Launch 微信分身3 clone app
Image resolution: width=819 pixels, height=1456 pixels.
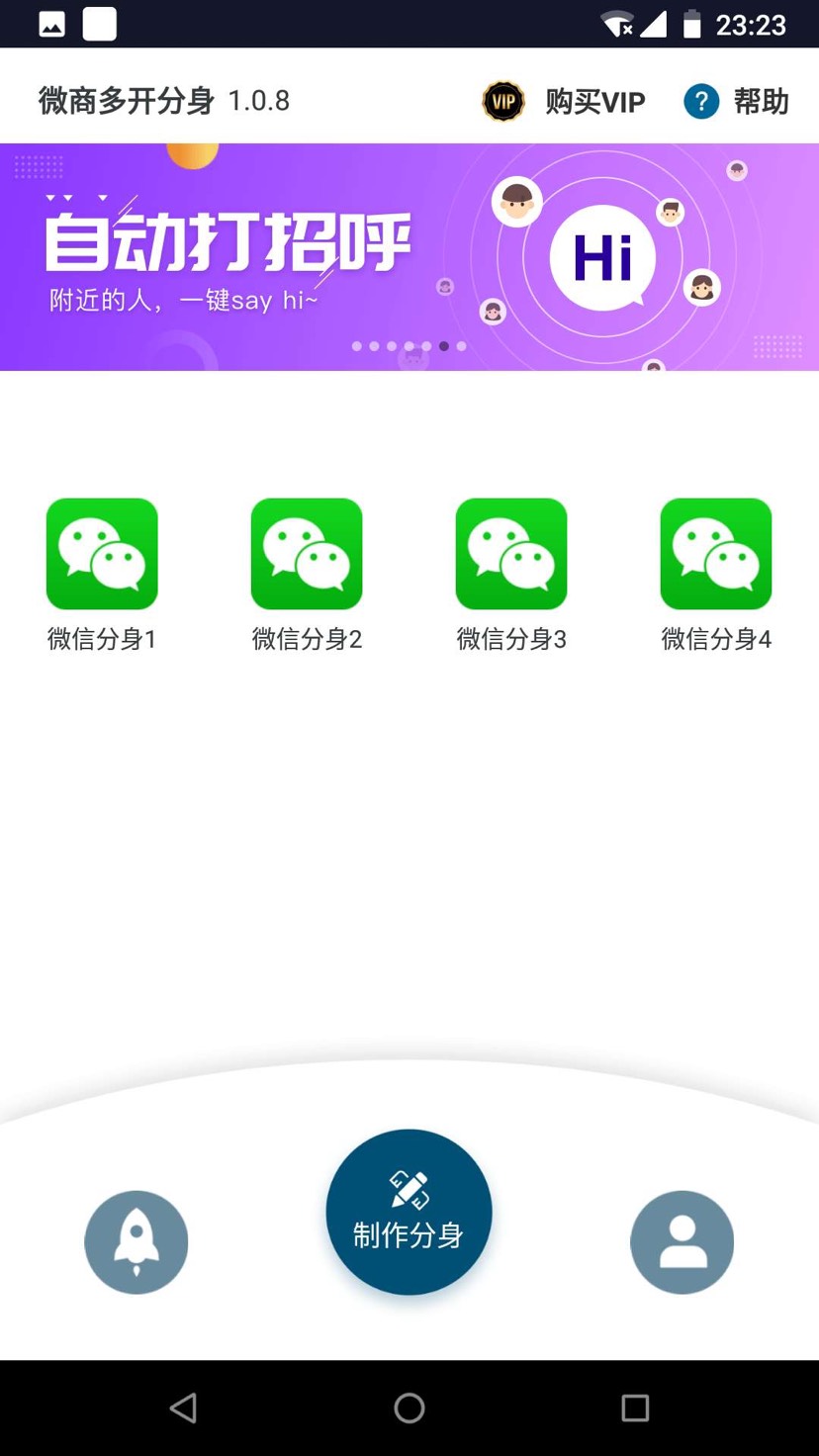click(x=511, y=553)
